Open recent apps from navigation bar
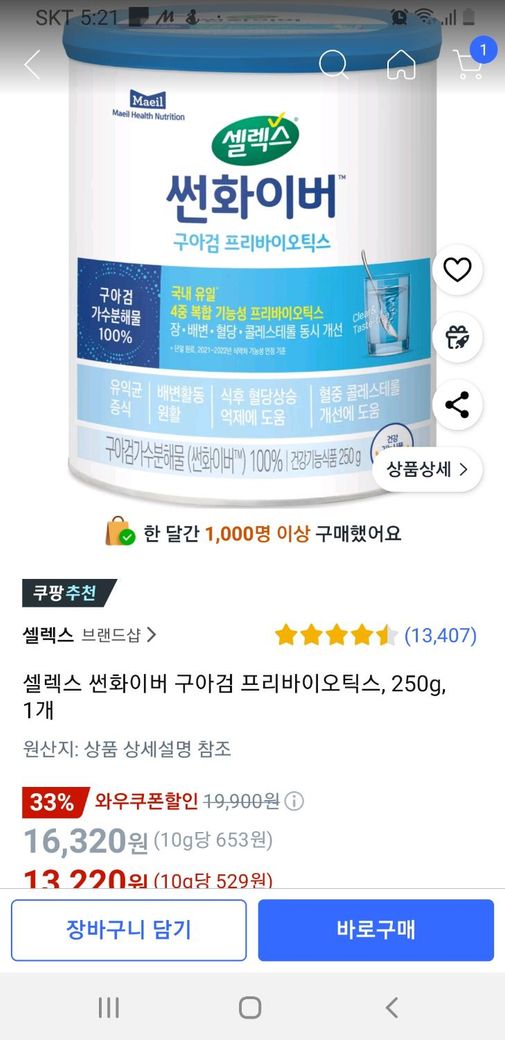 pyautogui.click(x=109, y=1008)
